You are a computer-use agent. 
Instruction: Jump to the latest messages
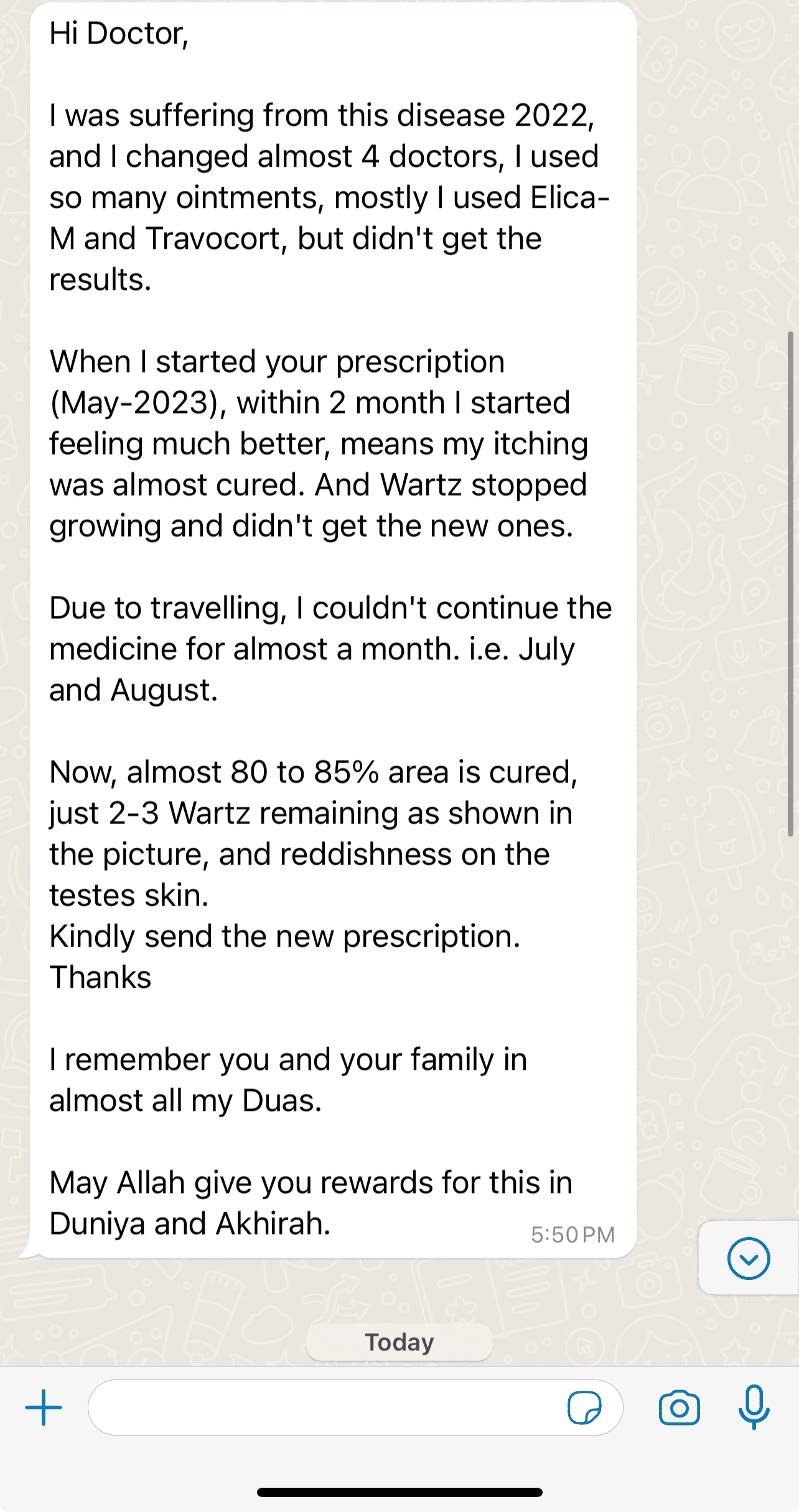[x=749, y=1258]
